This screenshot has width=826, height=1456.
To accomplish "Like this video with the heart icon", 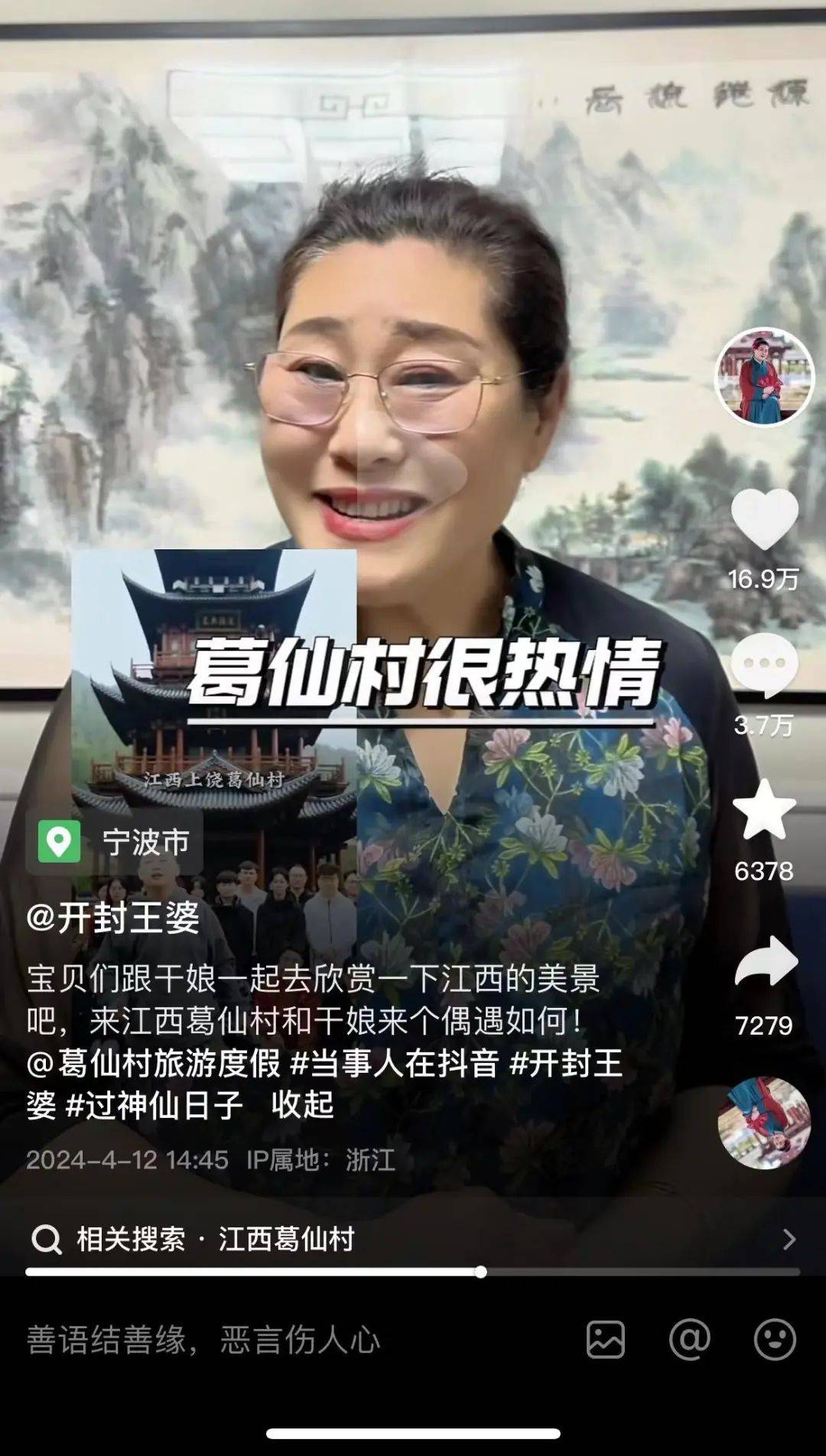I will 764,520.
